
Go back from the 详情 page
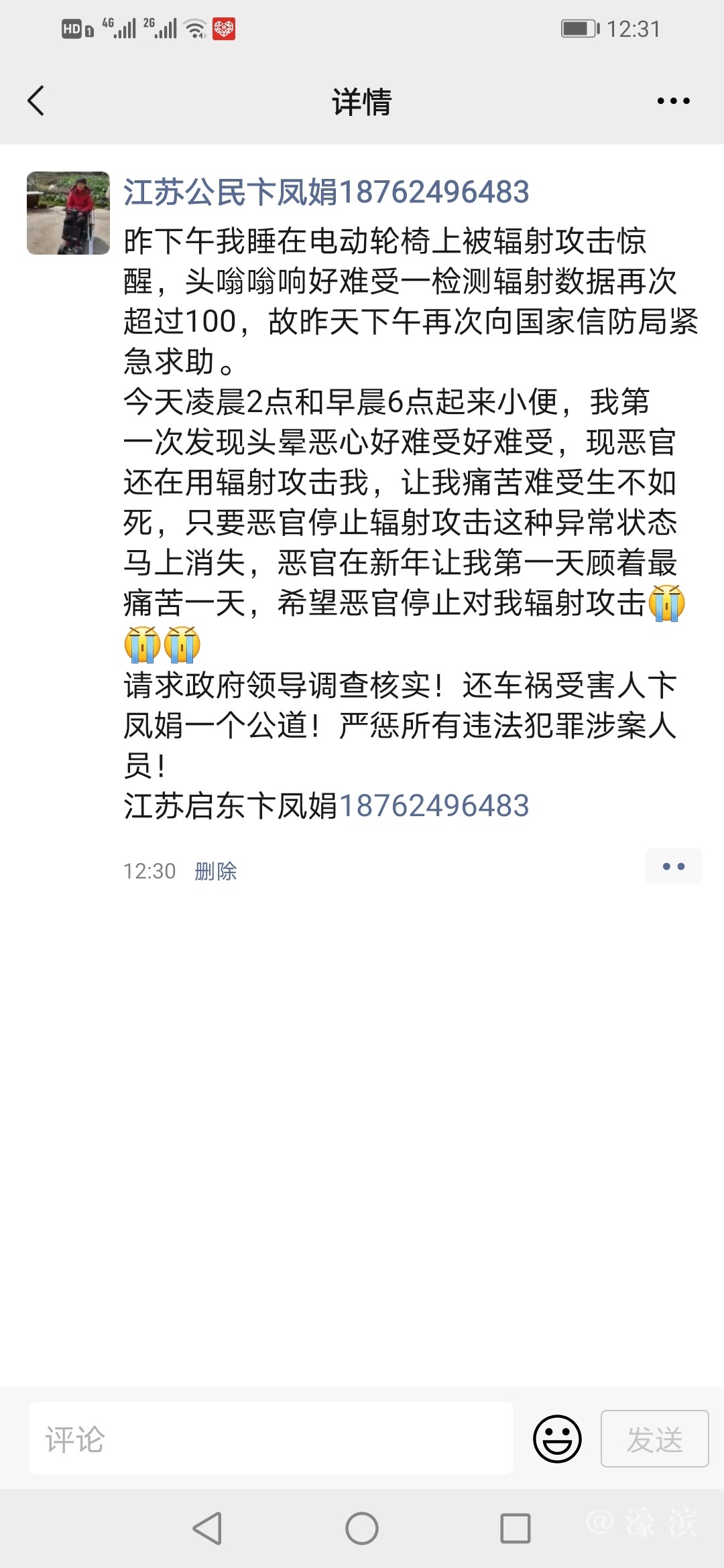pos(36,101)
